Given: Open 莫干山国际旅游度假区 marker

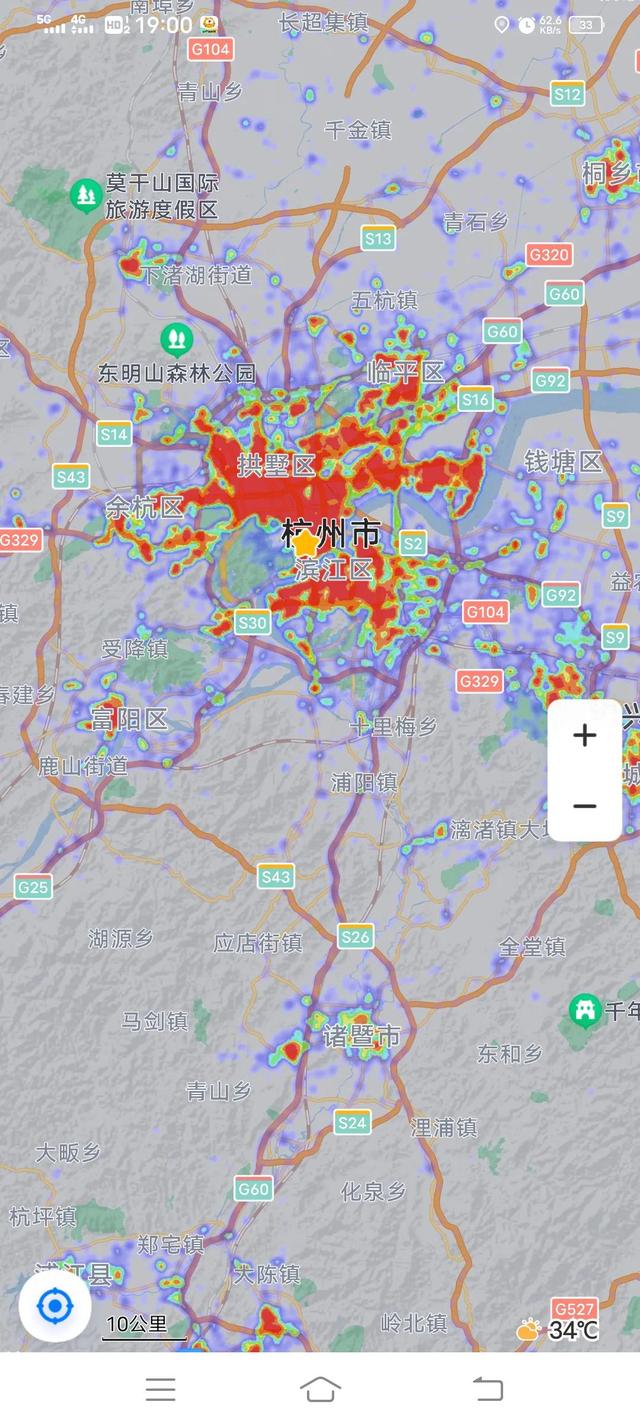Looking at the screenshot, I should coord(86,196).
